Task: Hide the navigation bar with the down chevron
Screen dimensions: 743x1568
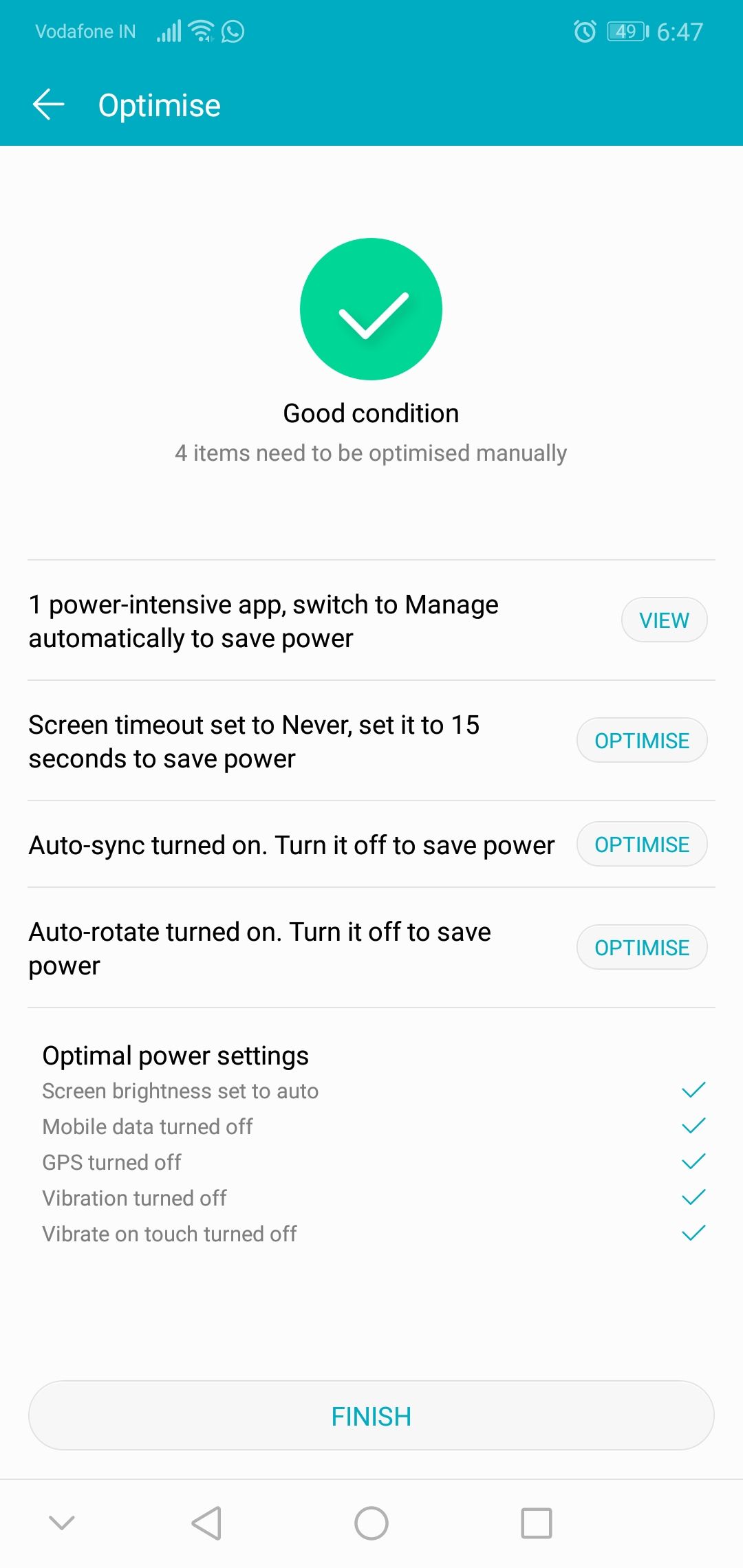Action: point(62,1523)
